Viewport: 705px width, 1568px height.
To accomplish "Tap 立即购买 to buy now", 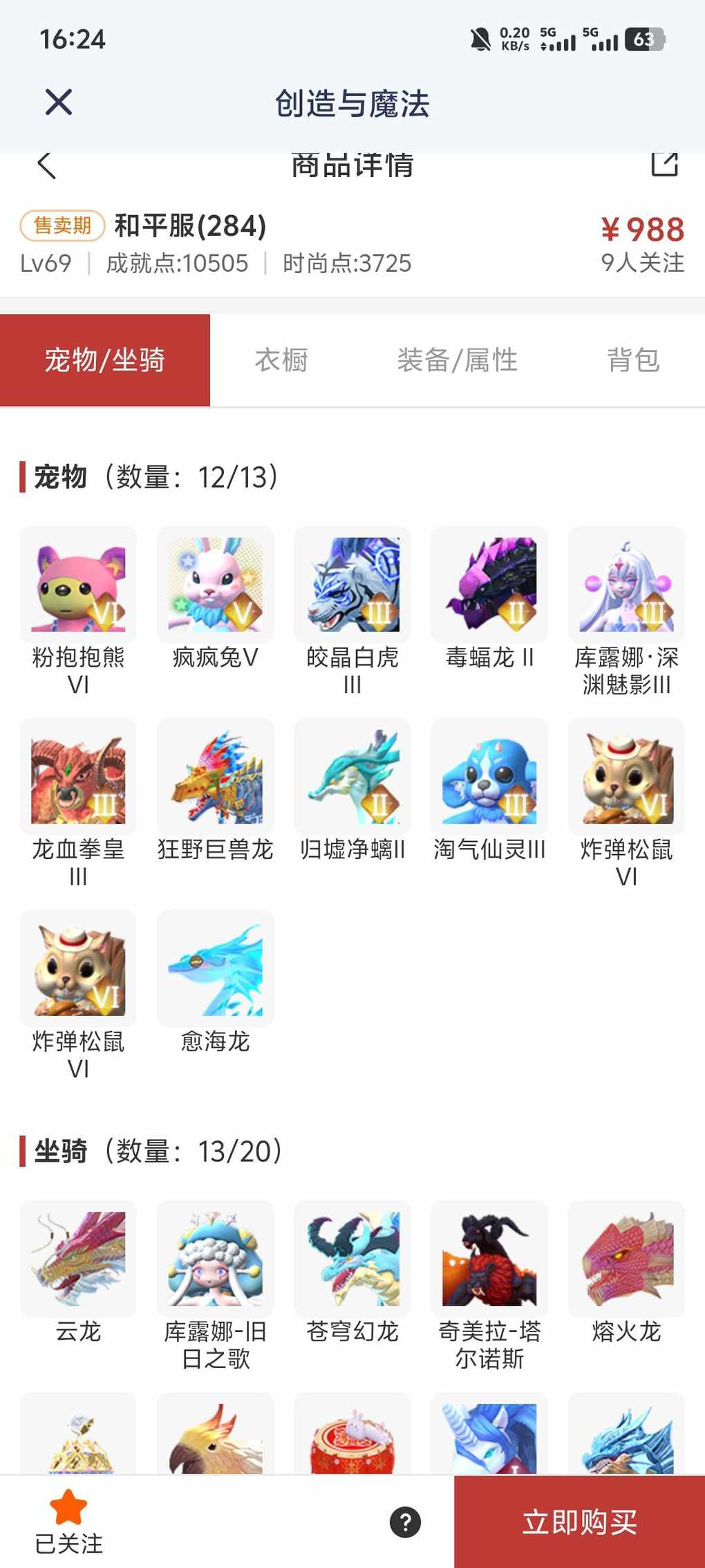I will point(579,1522).
